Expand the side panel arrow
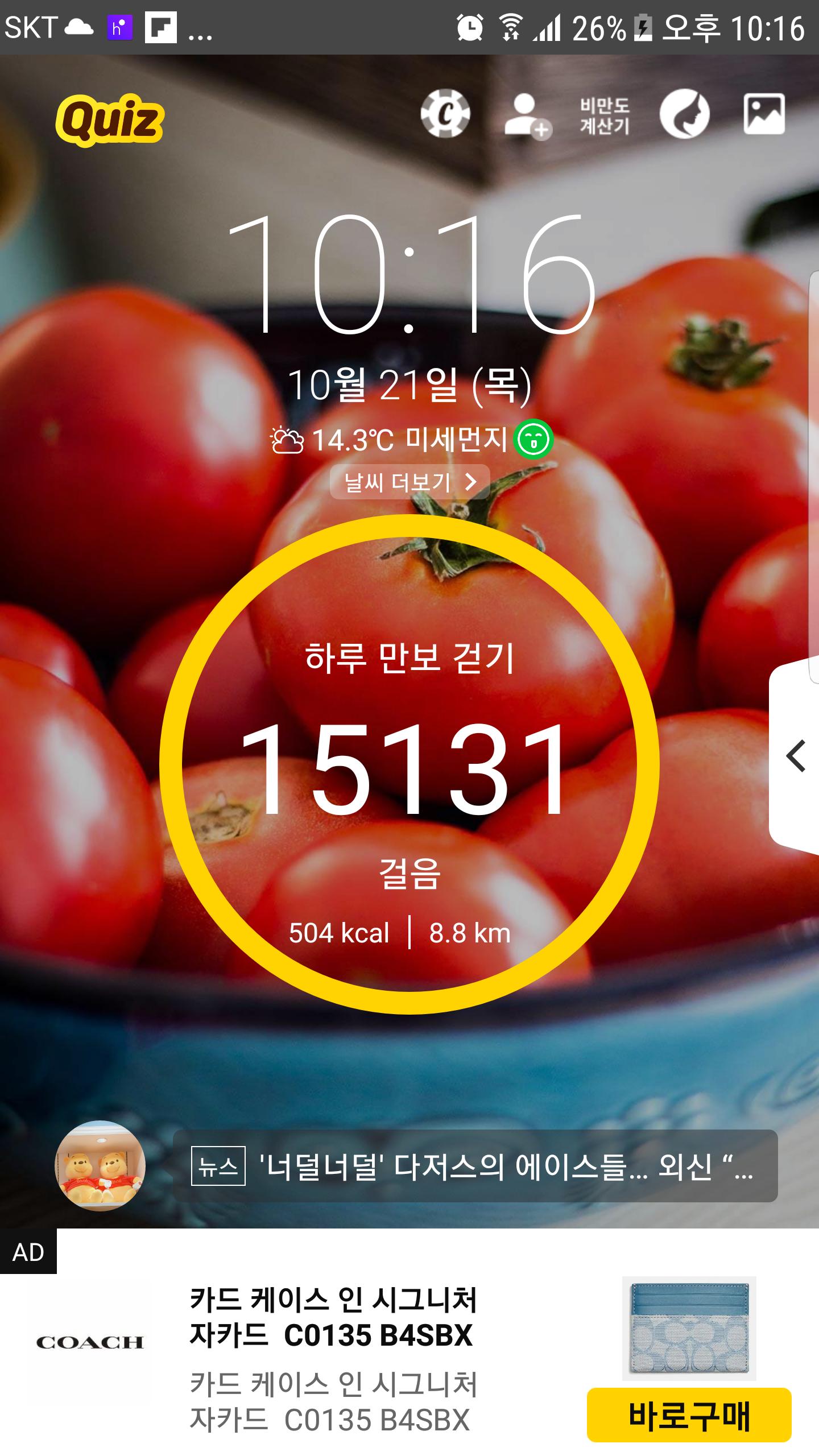819x1456 pixels. (795, 756)
